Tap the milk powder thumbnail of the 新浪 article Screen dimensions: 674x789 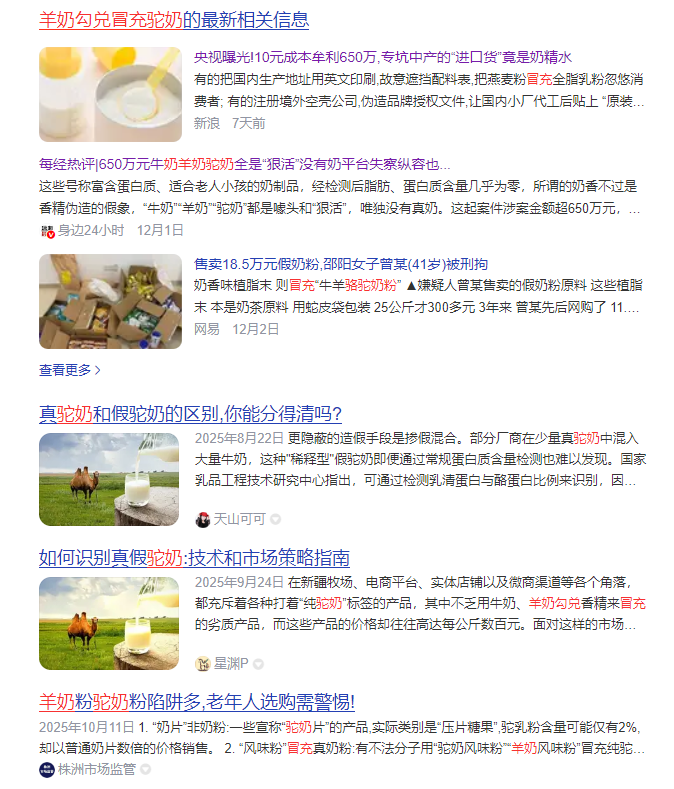point(110,94)
